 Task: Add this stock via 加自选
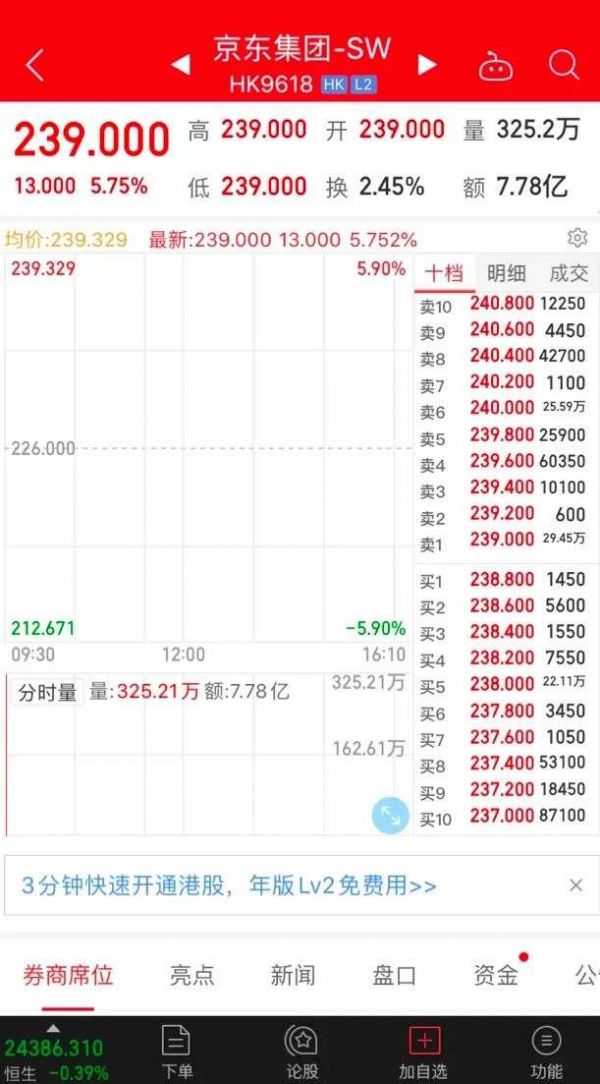(x=423, y=1050)
